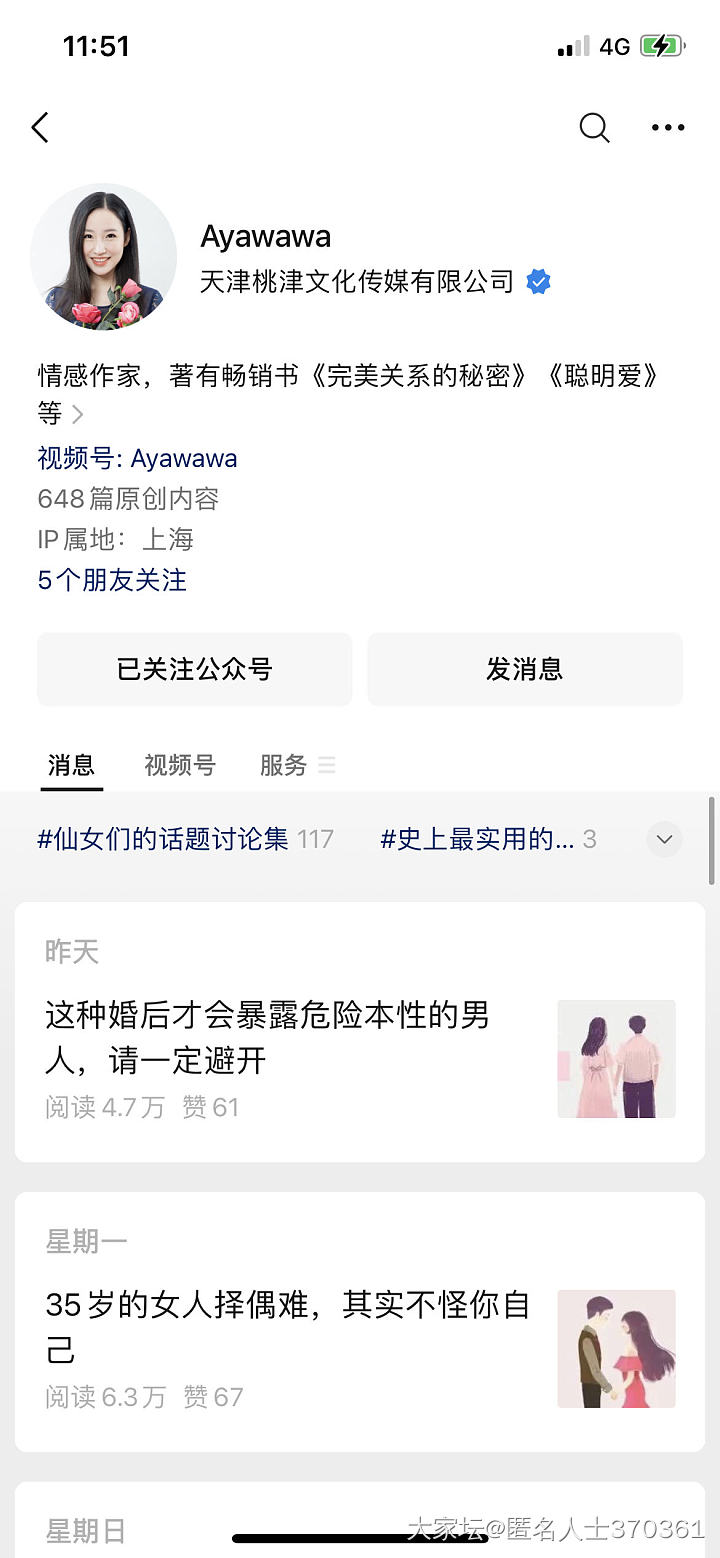
Task: Open the three-dot overflow menu
Action: [x=667, y=127]
